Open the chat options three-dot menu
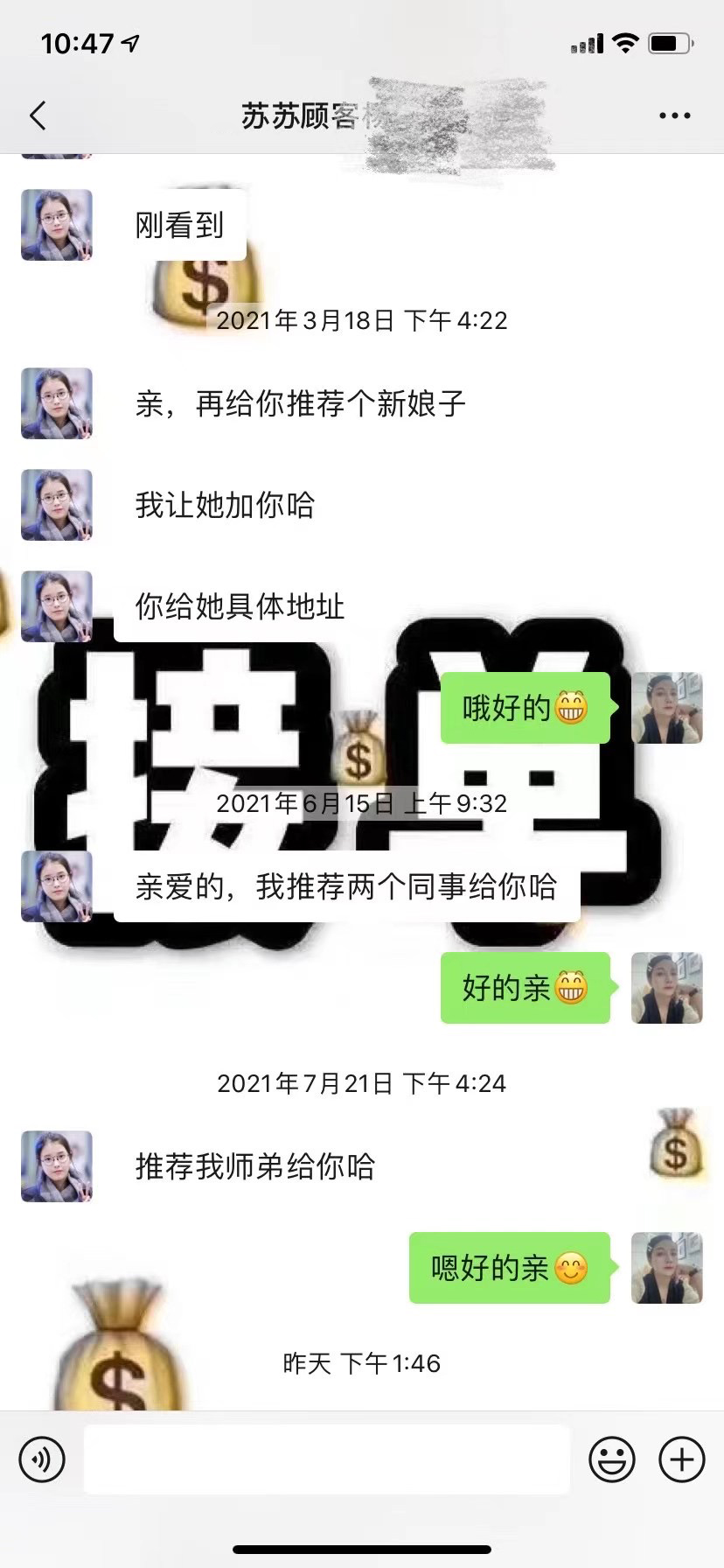The image size is (724, 1568). point(674,115)
